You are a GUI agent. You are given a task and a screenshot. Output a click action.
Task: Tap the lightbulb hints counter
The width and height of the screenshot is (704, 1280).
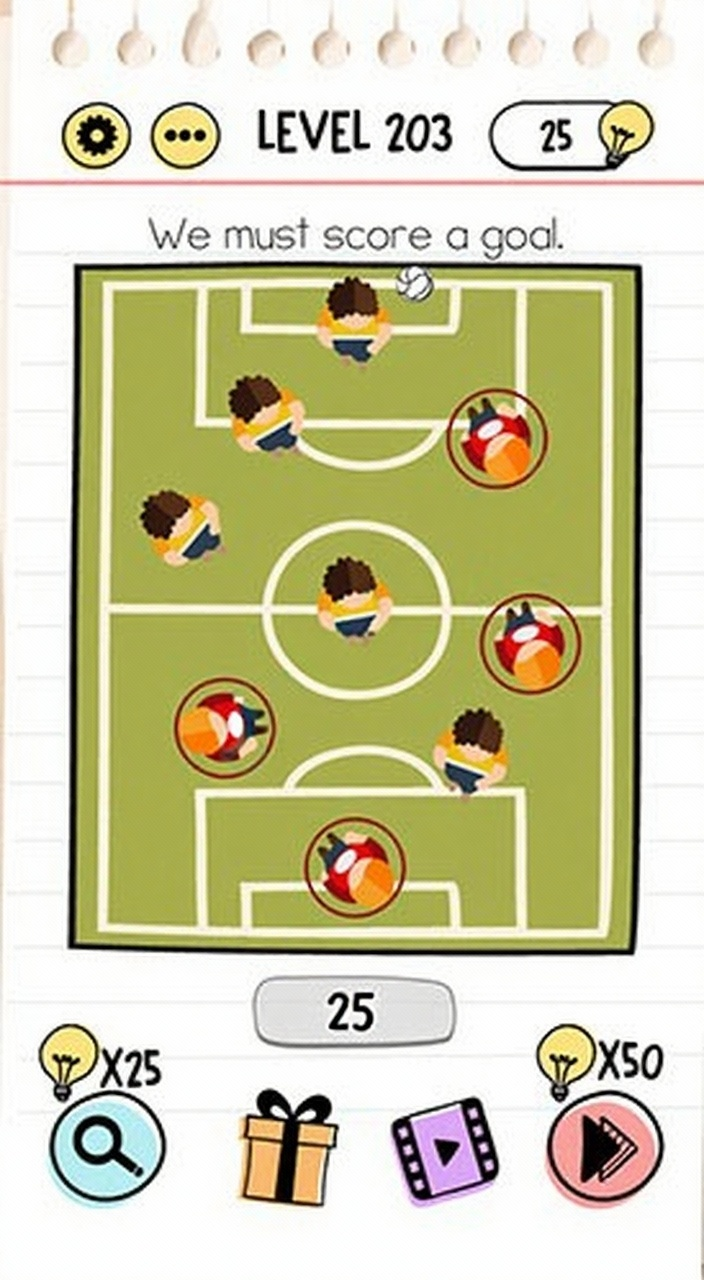[570, 134]
